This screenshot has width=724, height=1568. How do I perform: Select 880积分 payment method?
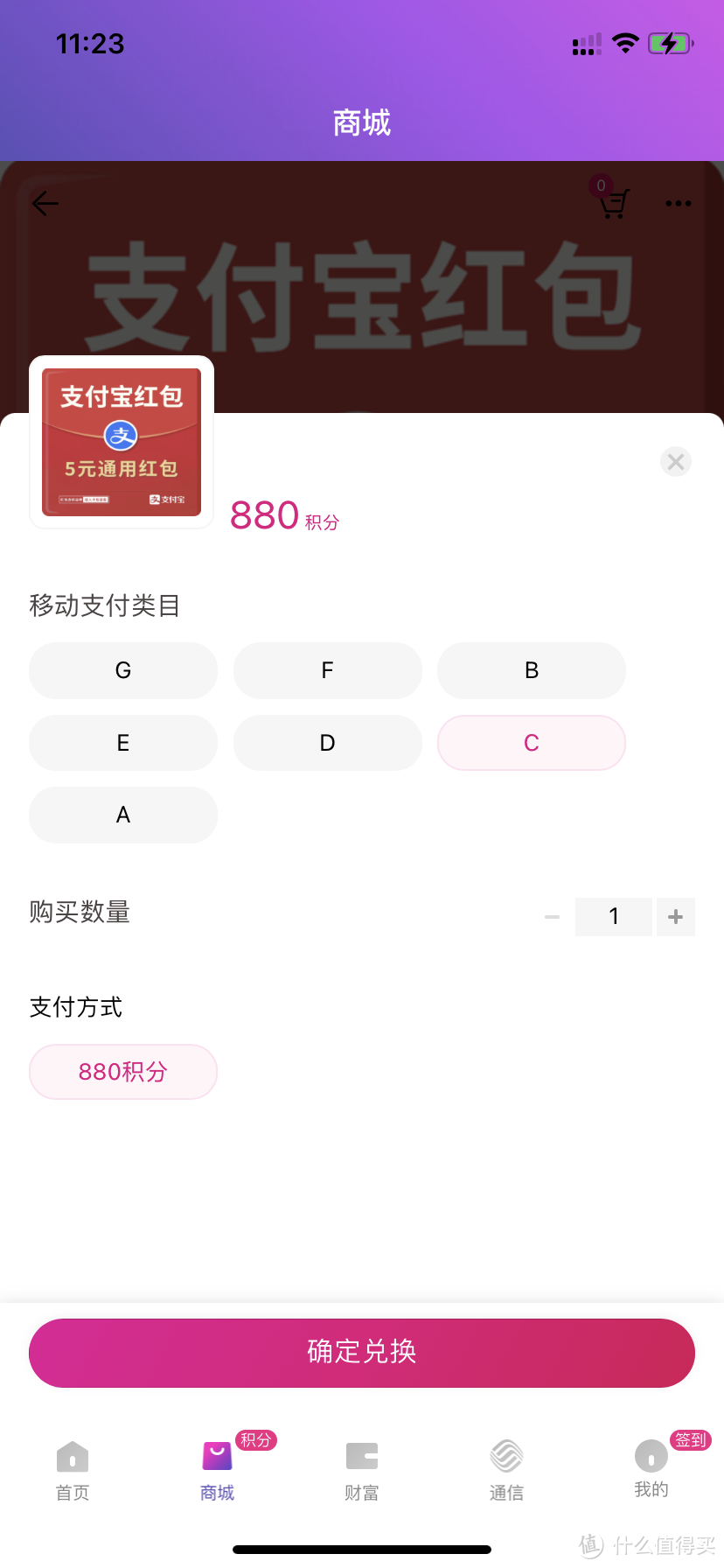[x=123, y=1072]
